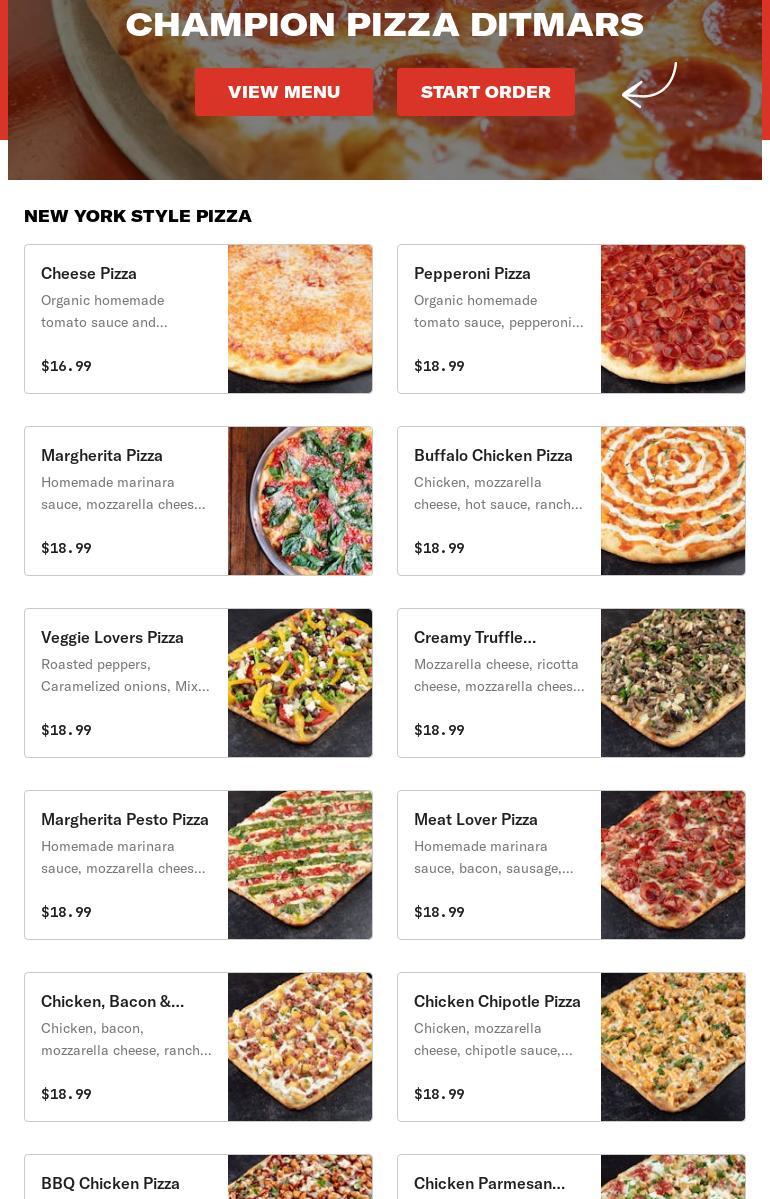Start an order with Start Order button
The height and width of the screenshot is (1199, 770).
486,92
